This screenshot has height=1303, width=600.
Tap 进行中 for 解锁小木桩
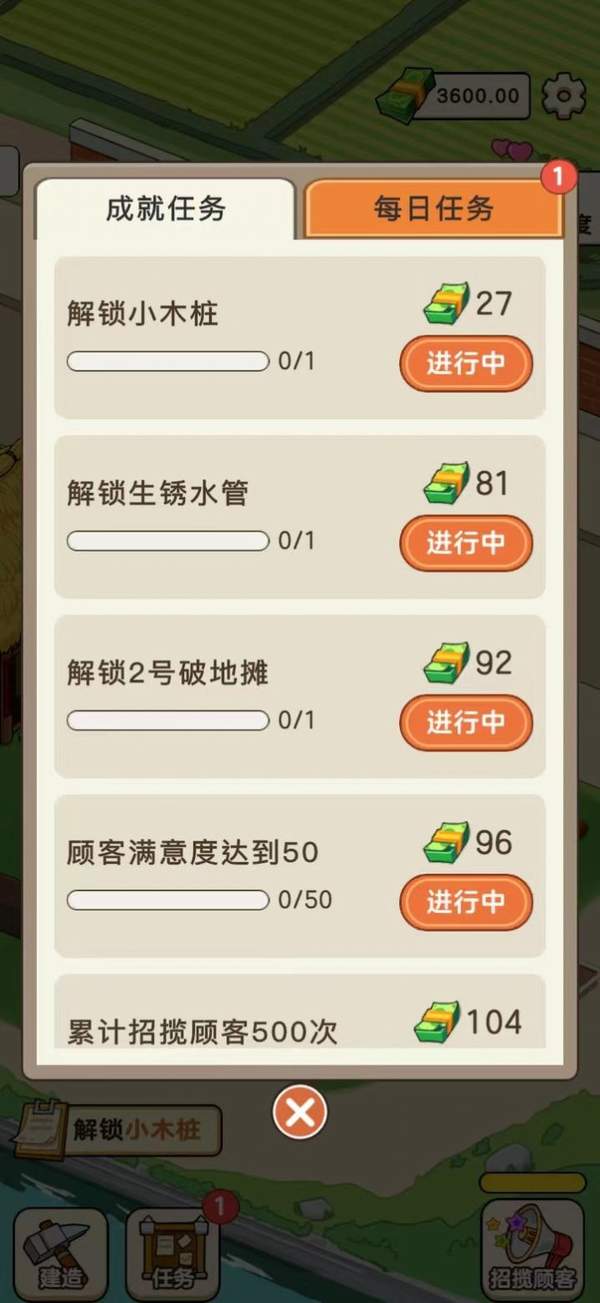tap(466, 364)
